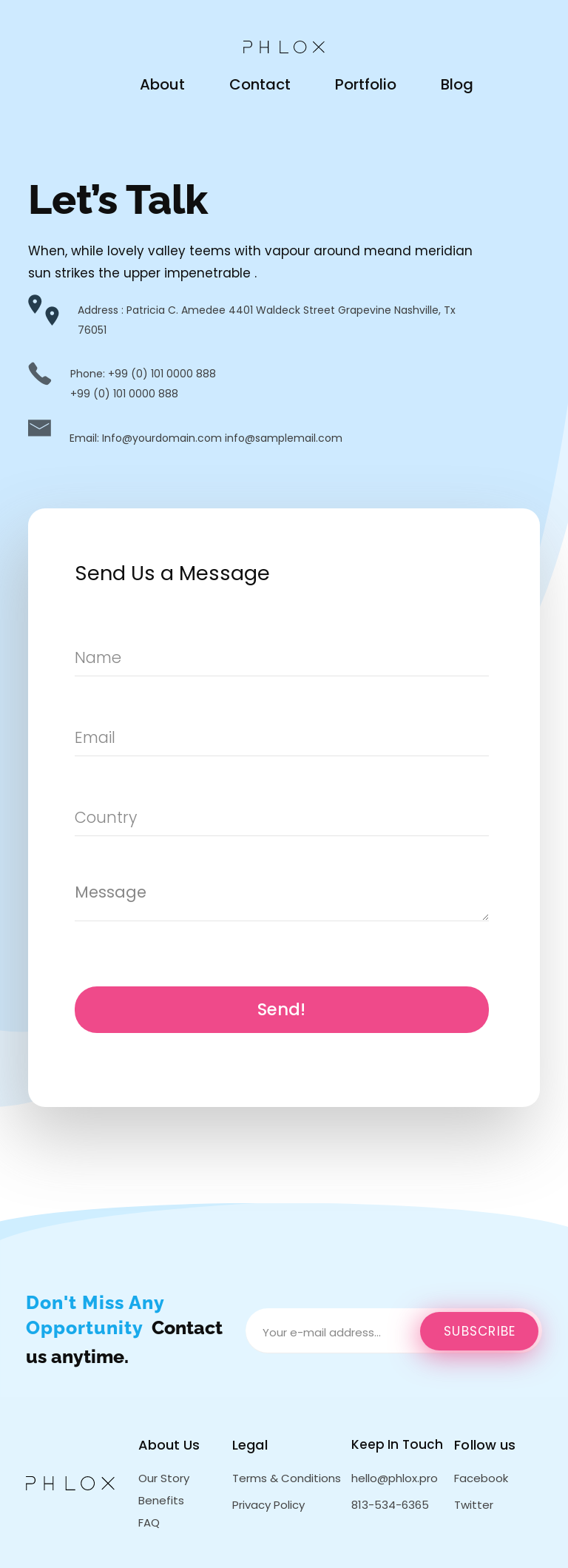Submit the form with Send! button
Image resolution: width=568 pixels, height=1568 pixels.
point(281,1009)
